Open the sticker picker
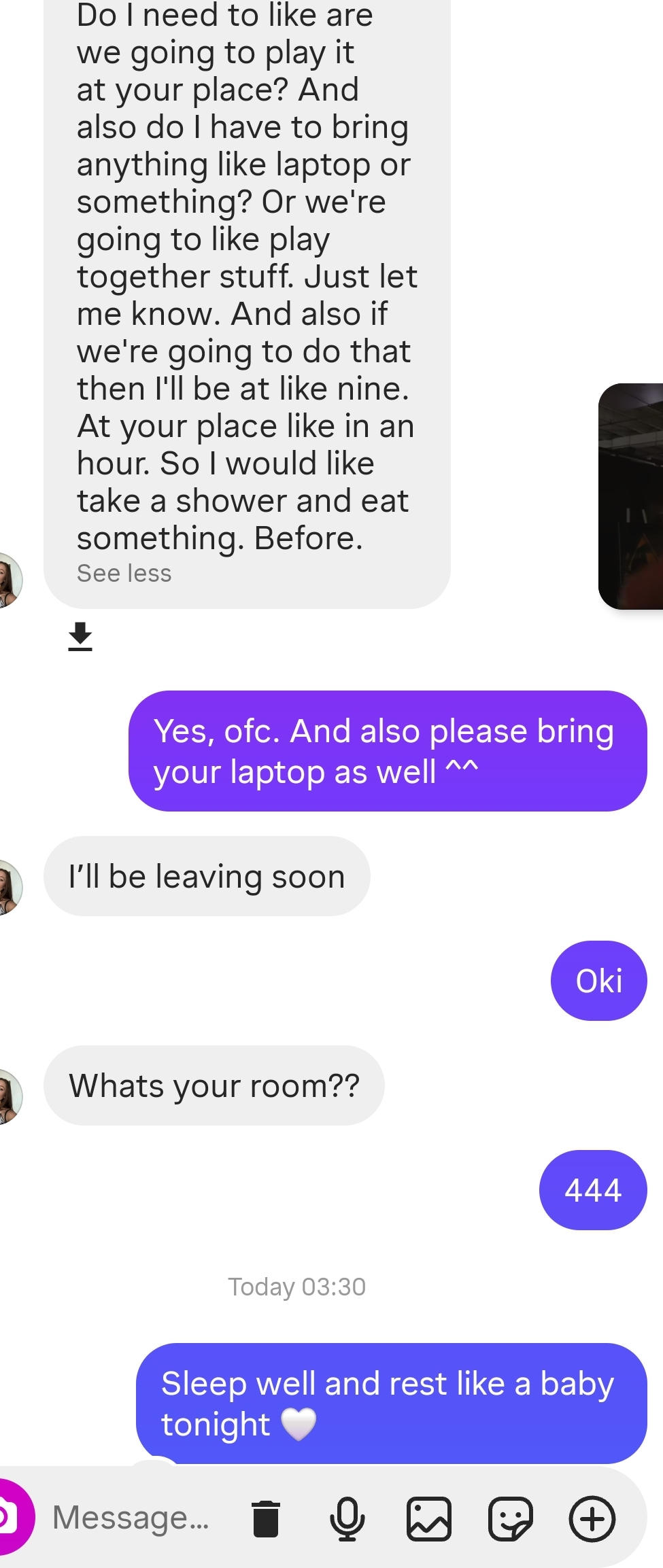The height and width of the screenshot is (1568, 663). coord(511,1518)
